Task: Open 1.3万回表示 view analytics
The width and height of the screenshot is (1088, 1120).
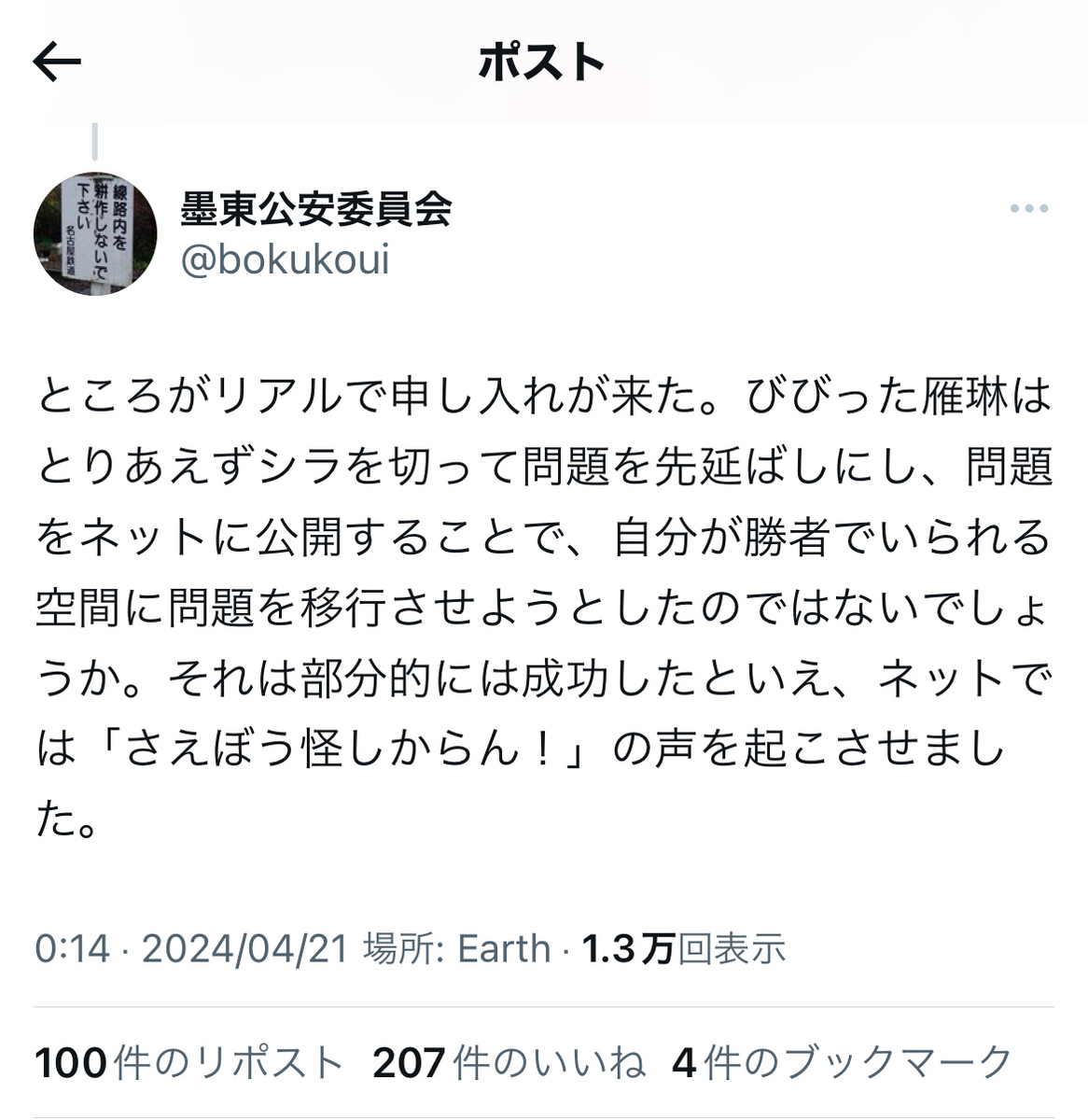Action: pos(684,949)
